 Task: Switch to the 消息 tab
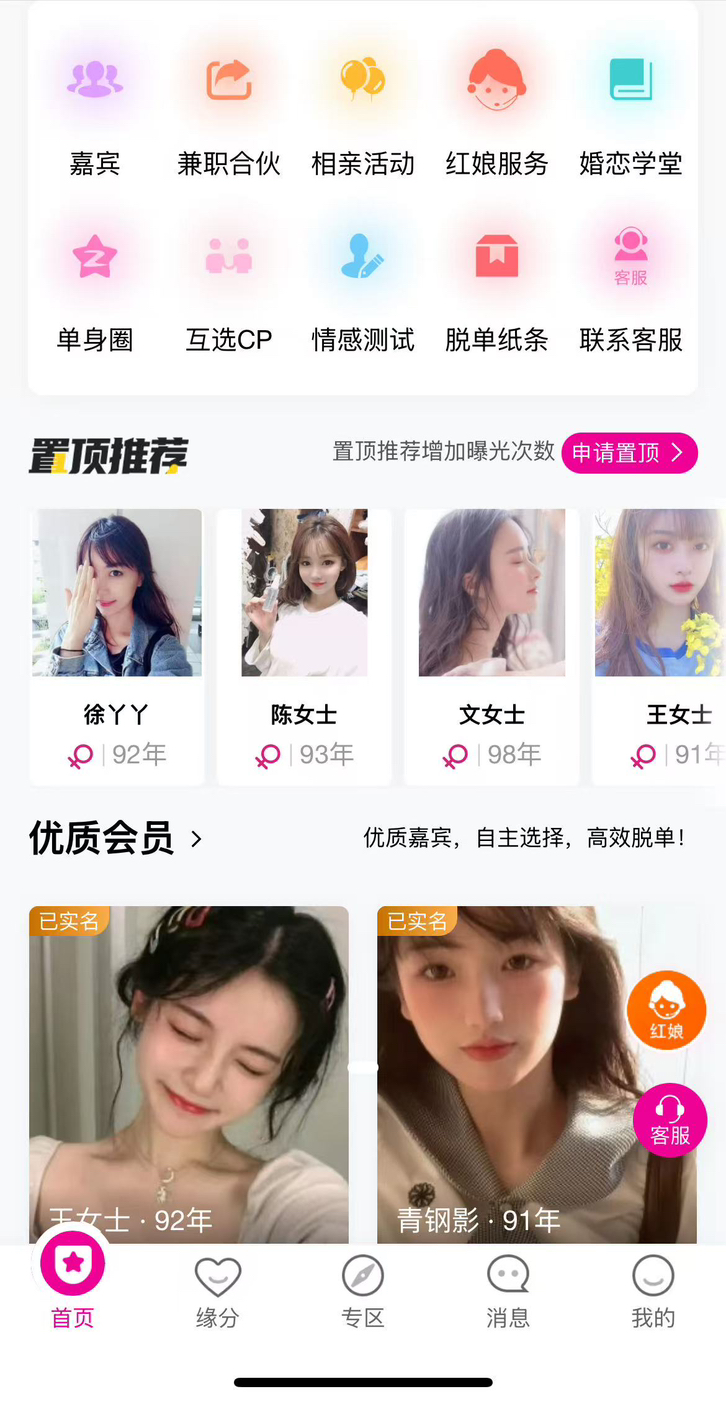point(508,1292)
